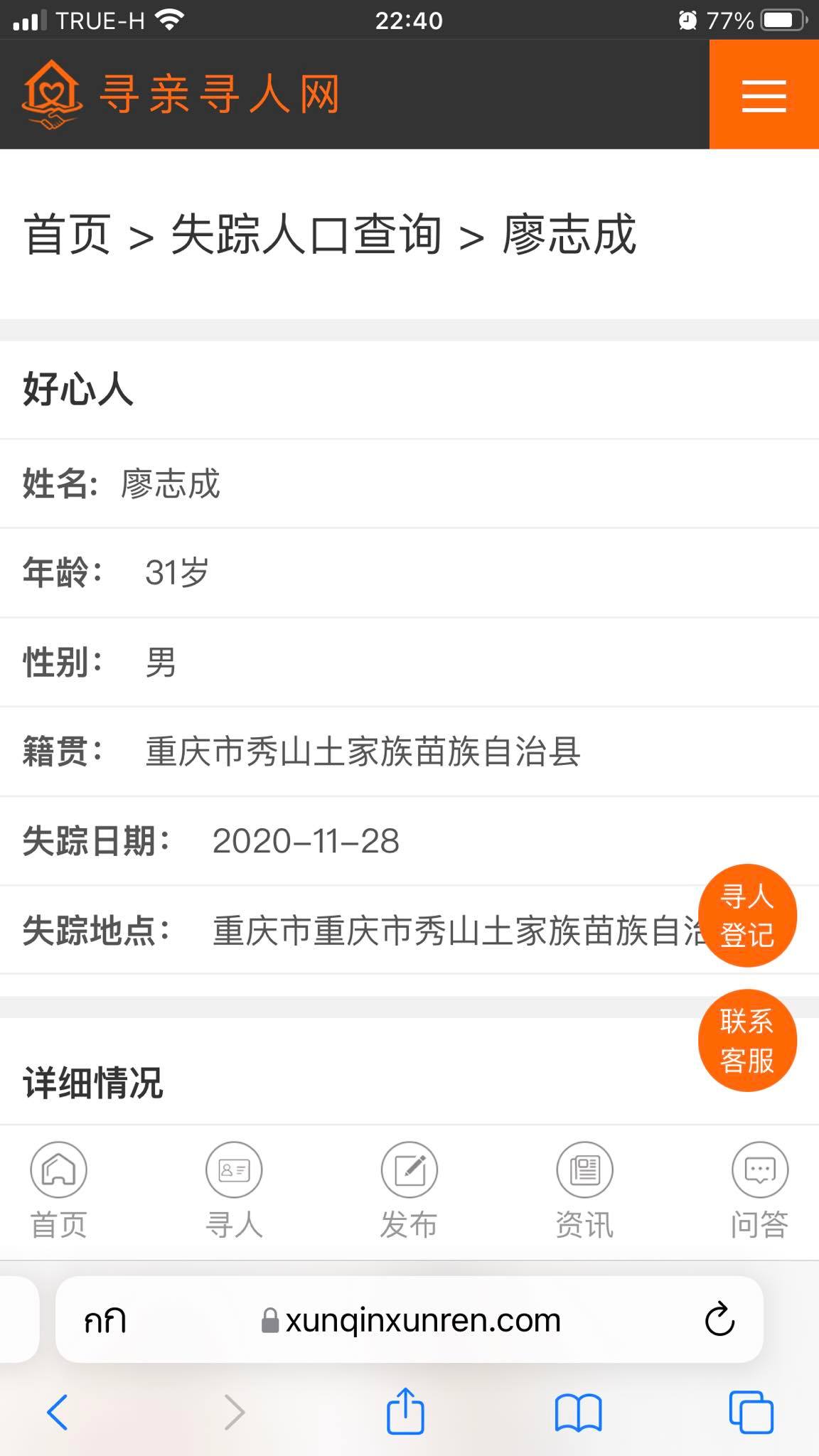Open 失踪人口查询 breadcrumb link
Screen dimensions: 819x1456
[306, 235]
